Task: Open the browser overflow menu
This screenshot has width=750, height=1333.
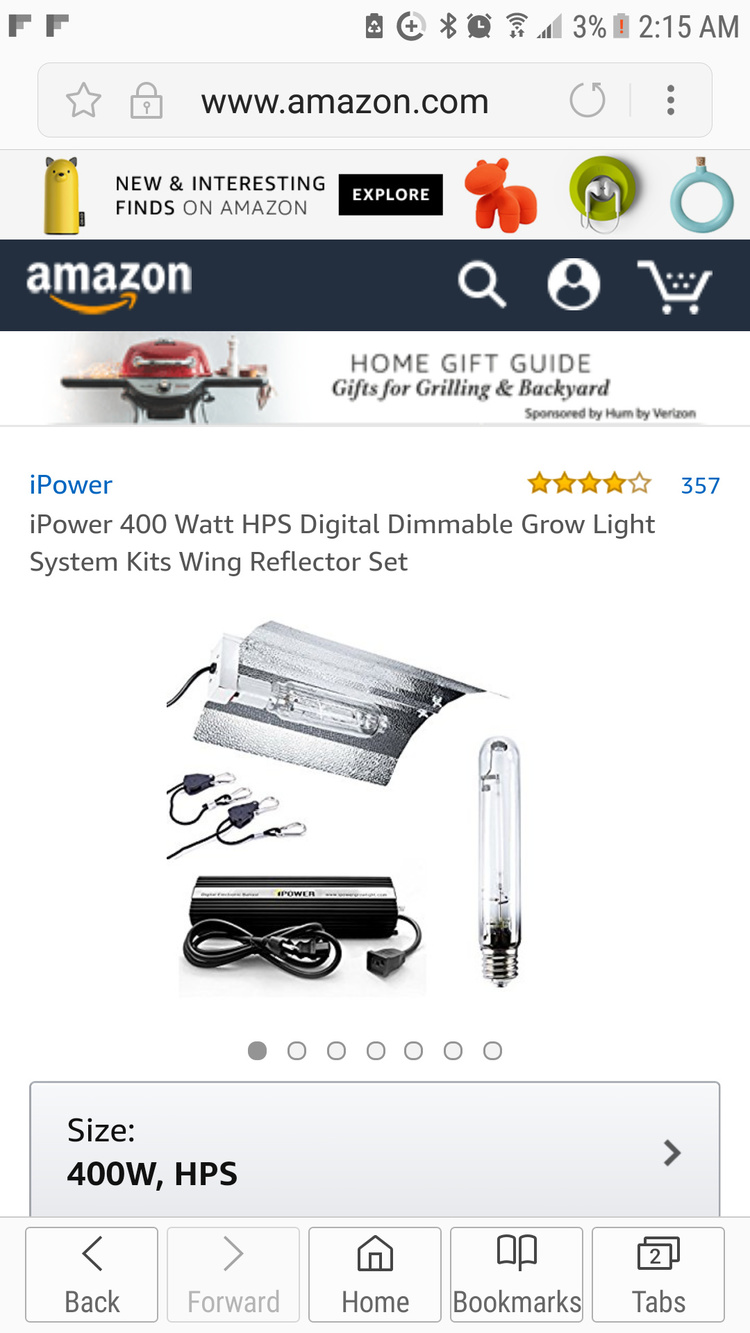Action: click(670, 101)
